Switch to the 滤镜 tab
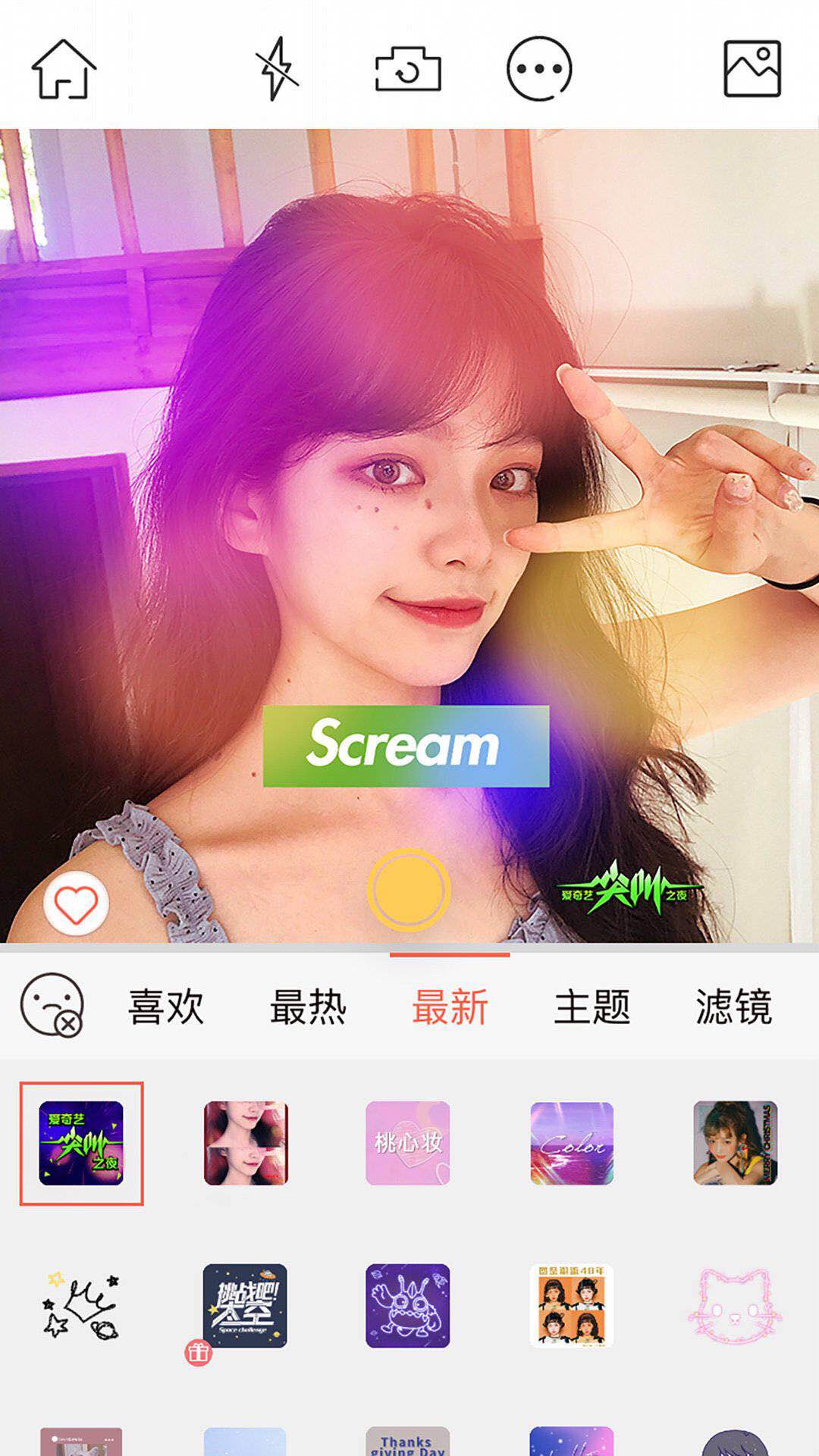 [x=733, y=1007]
